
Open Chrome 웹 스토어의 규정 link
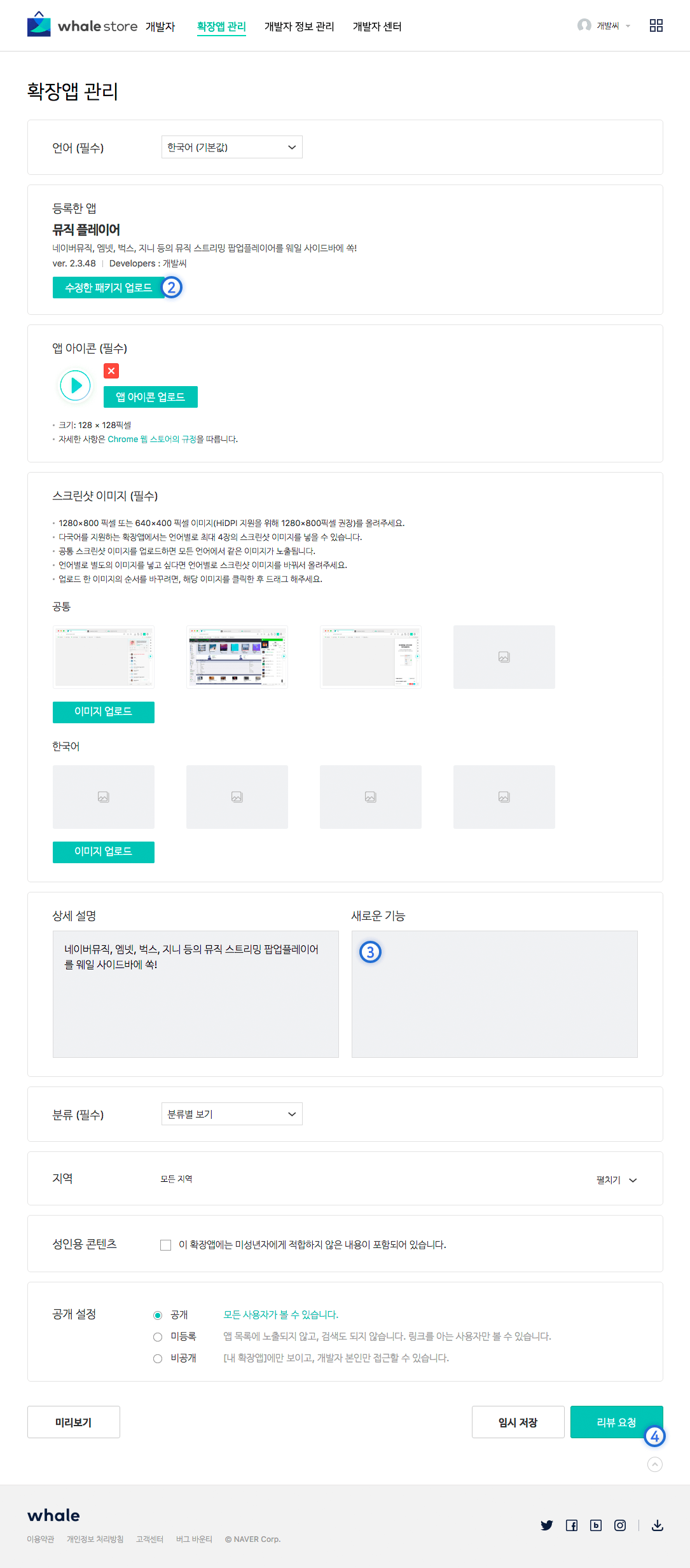coord(151,440)
